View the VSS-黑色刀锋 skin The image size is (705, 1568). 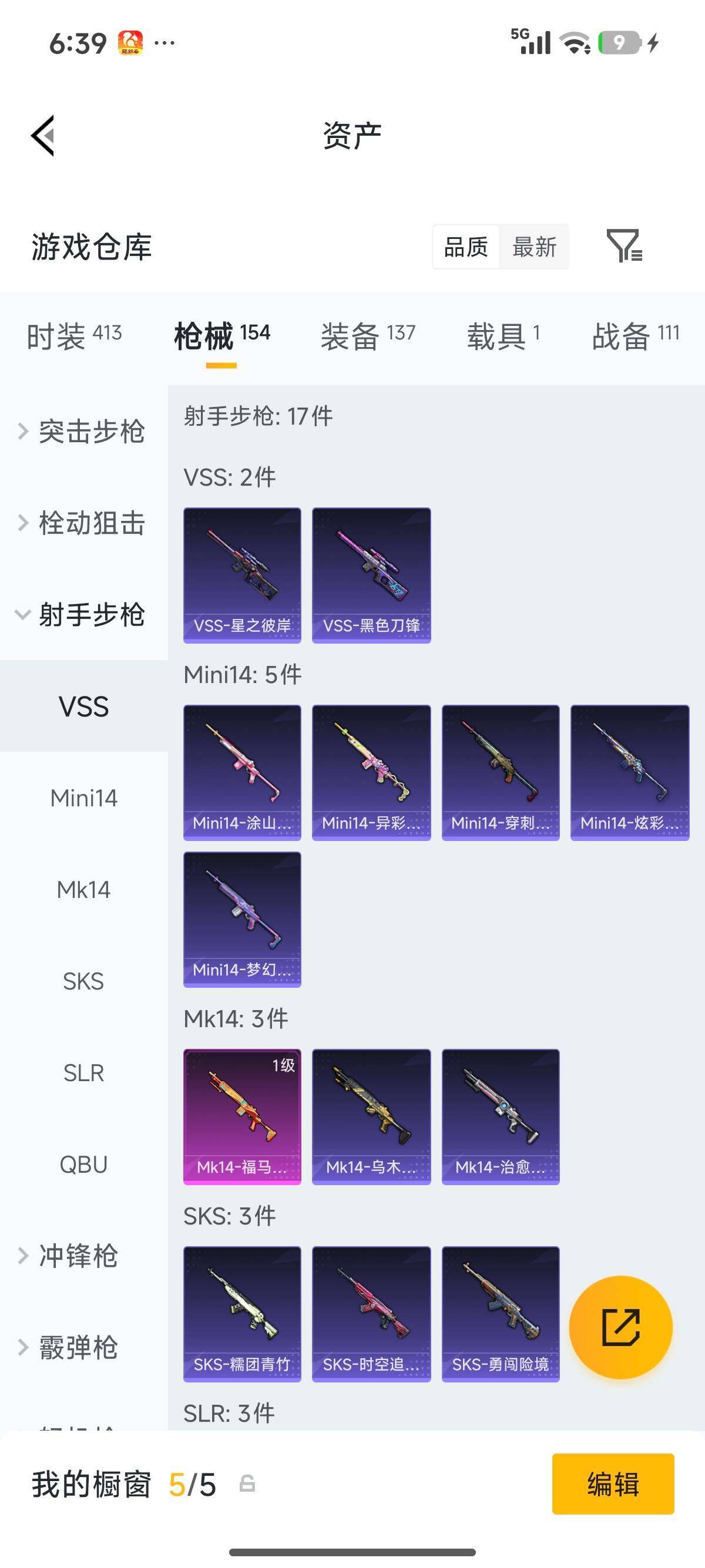coord(371,575)
